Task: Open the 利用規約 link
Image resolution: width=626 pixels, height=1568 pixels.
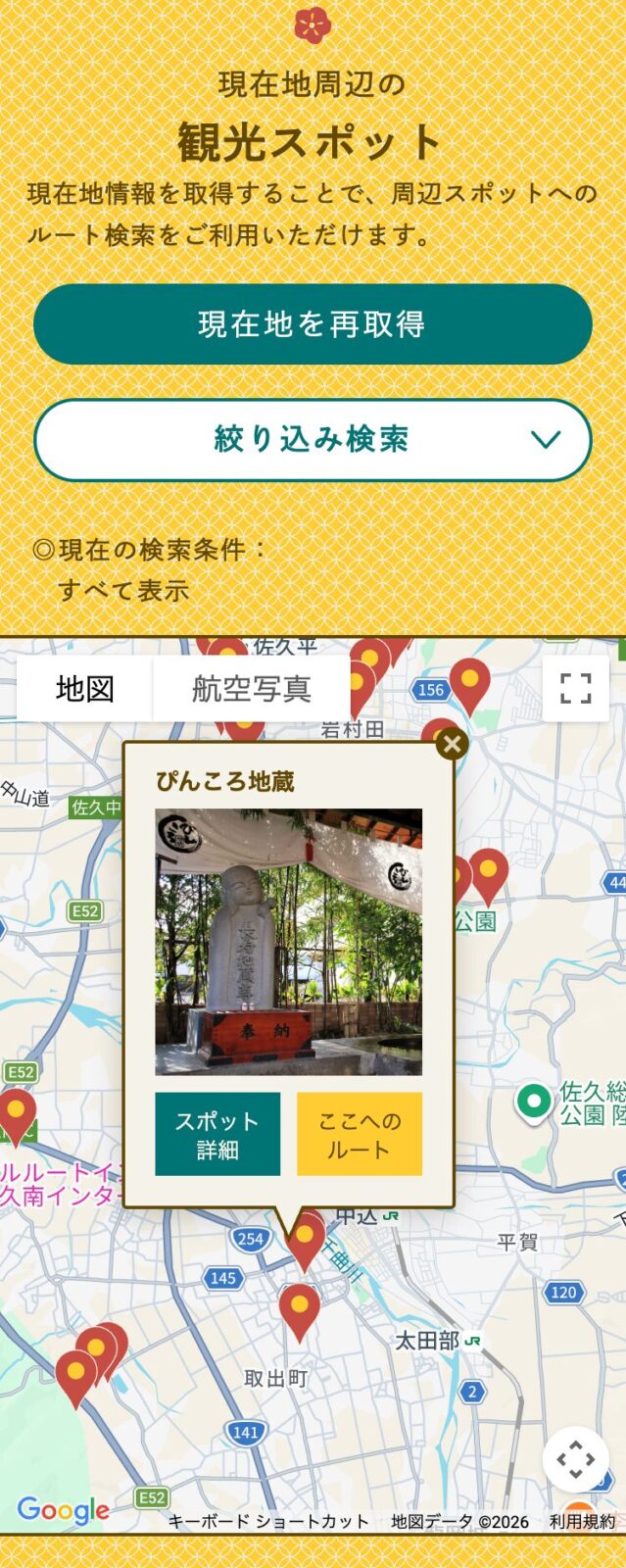Action: pyautogui.click(x=582, y=1521)
